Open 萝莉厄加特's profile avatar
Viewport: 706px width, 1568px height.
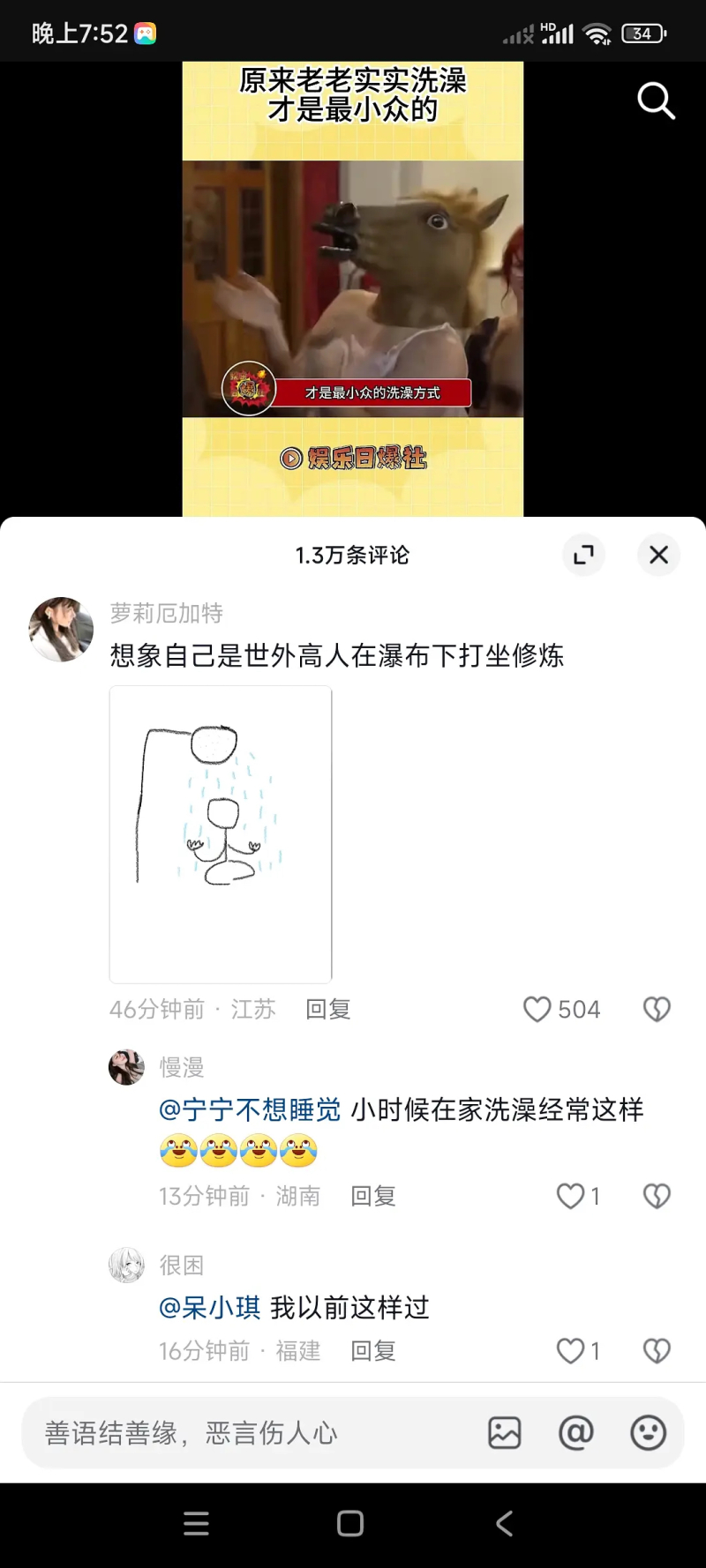[61, 629]
